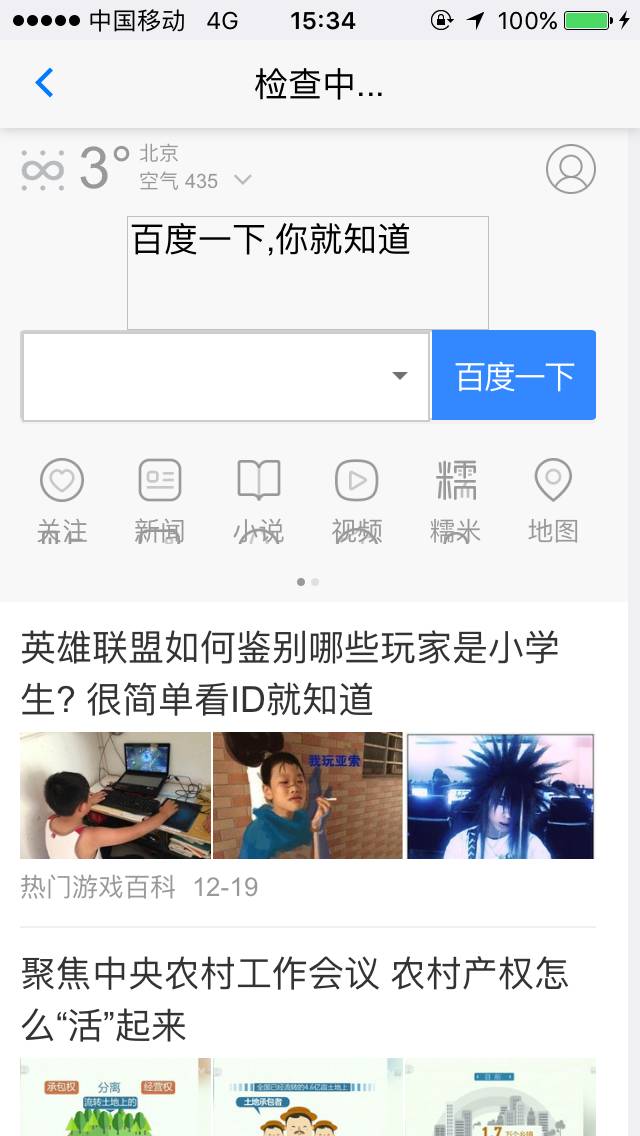Go back using the top-left arrow
Viewport: 640px width, 1136px height.
pyautogui.click(x=44, y=83)
